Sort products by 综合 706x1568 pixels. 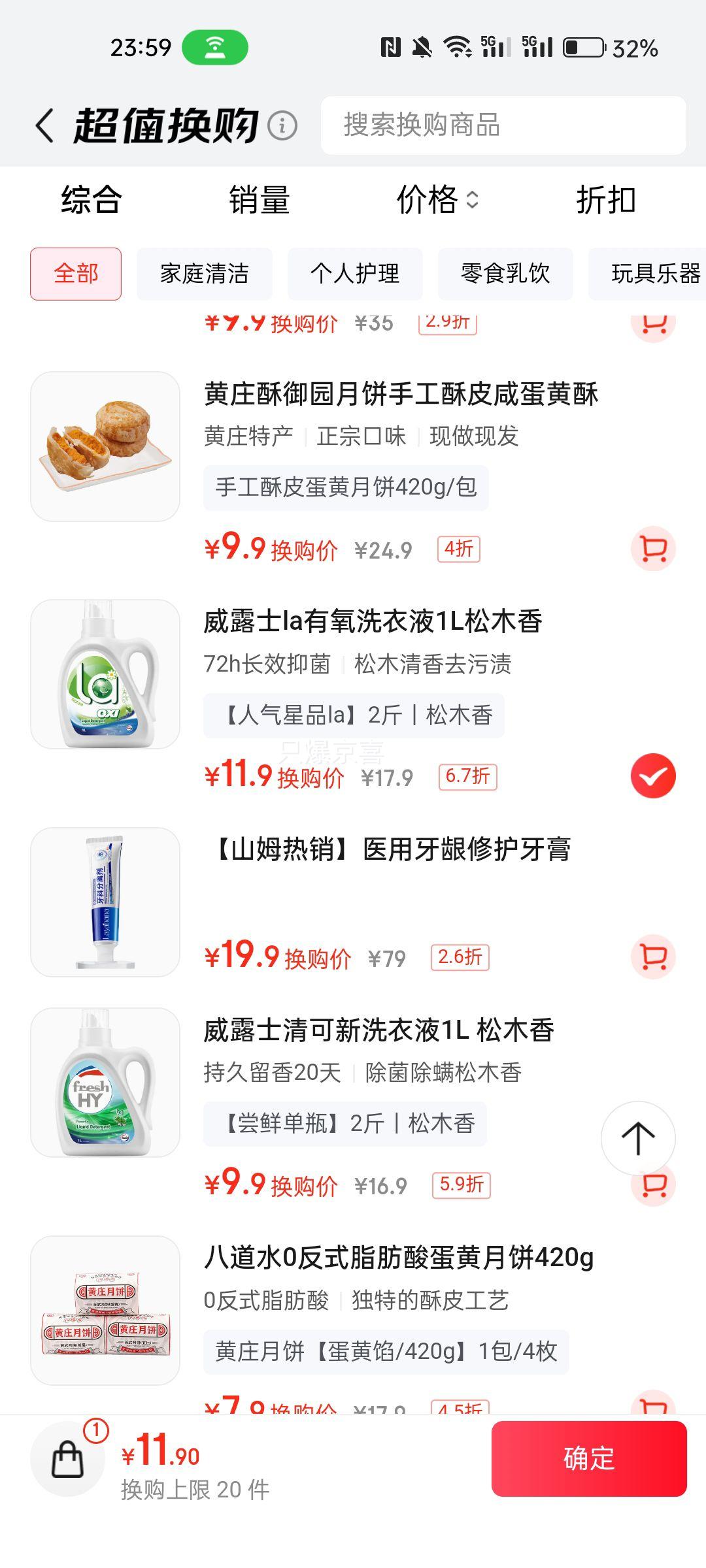click(92, 200)
